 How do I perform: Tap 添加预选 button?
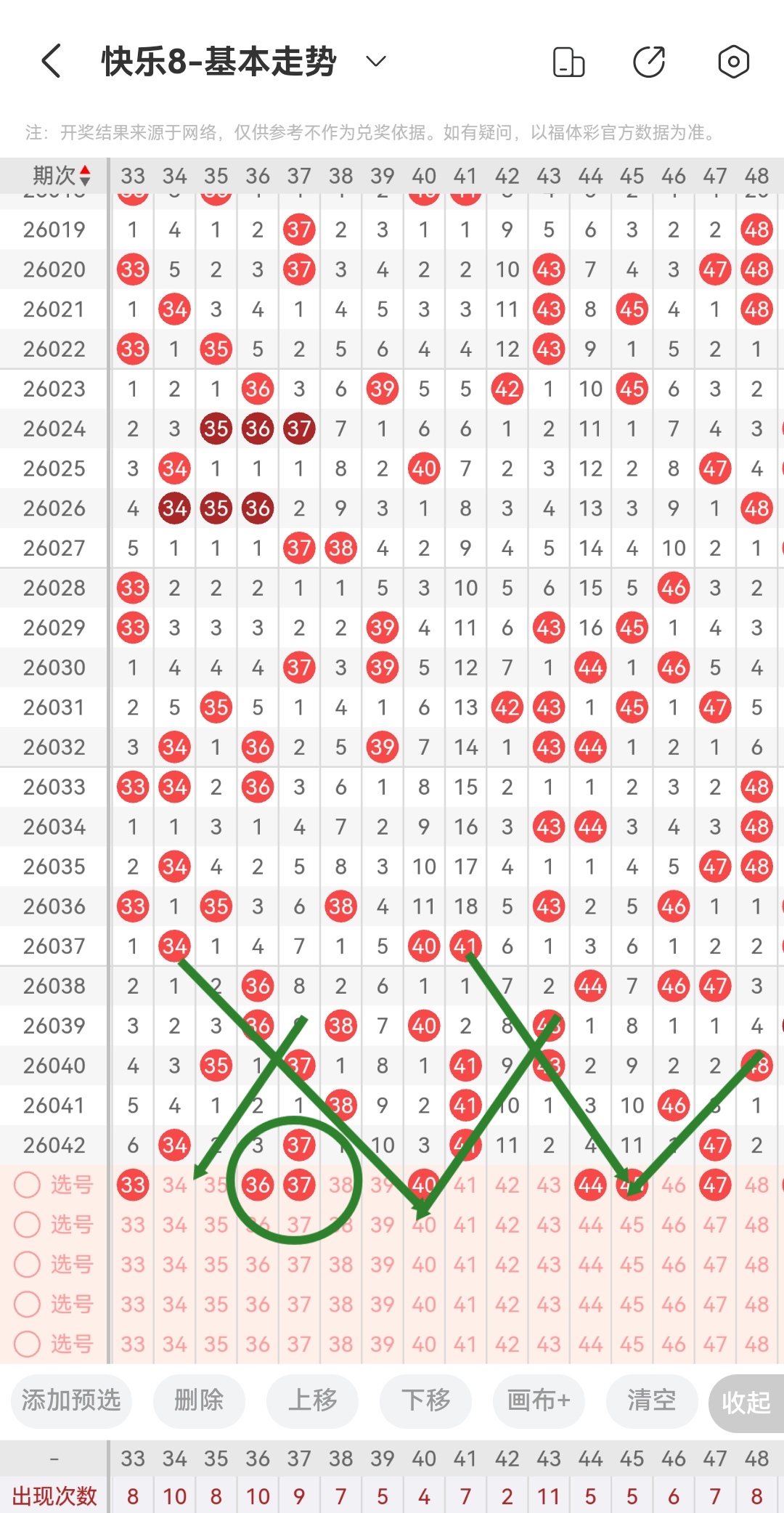(x=71, y=1400)
